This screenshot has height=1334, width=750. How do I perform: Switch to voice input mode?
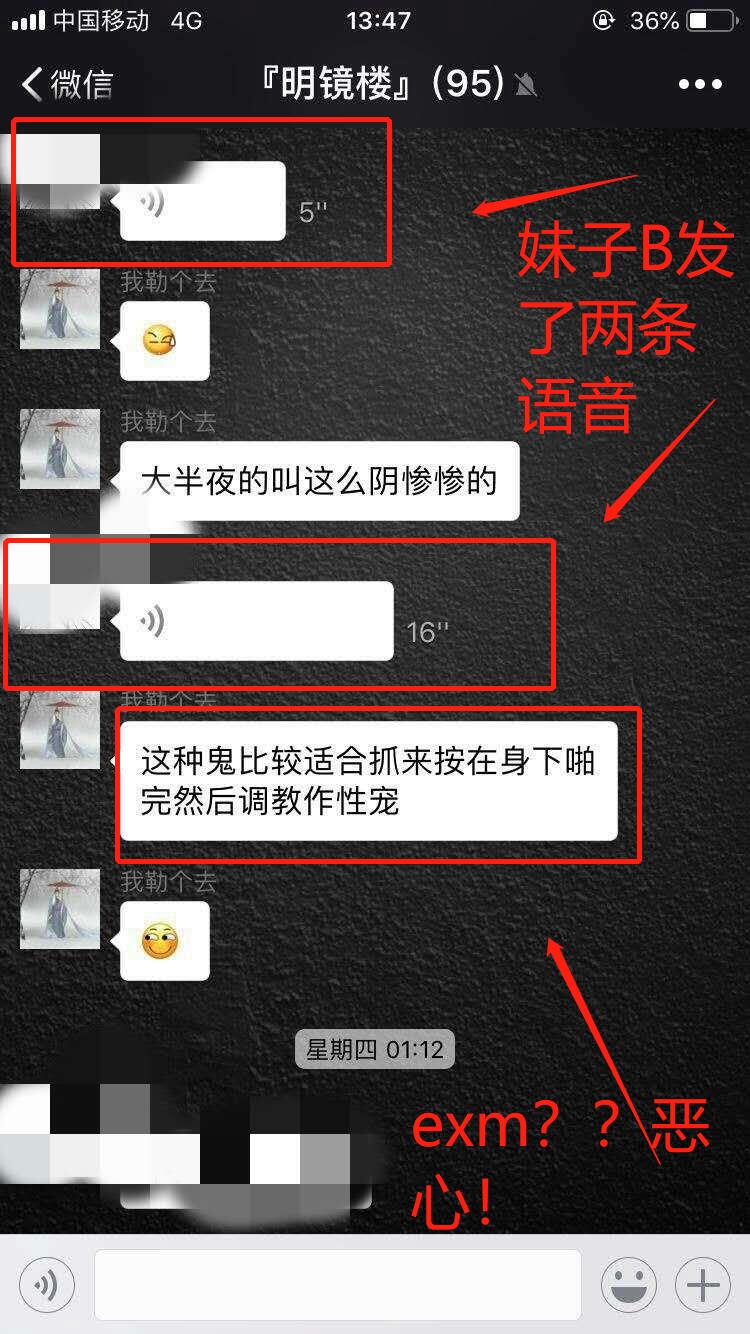coord(47,1285)
